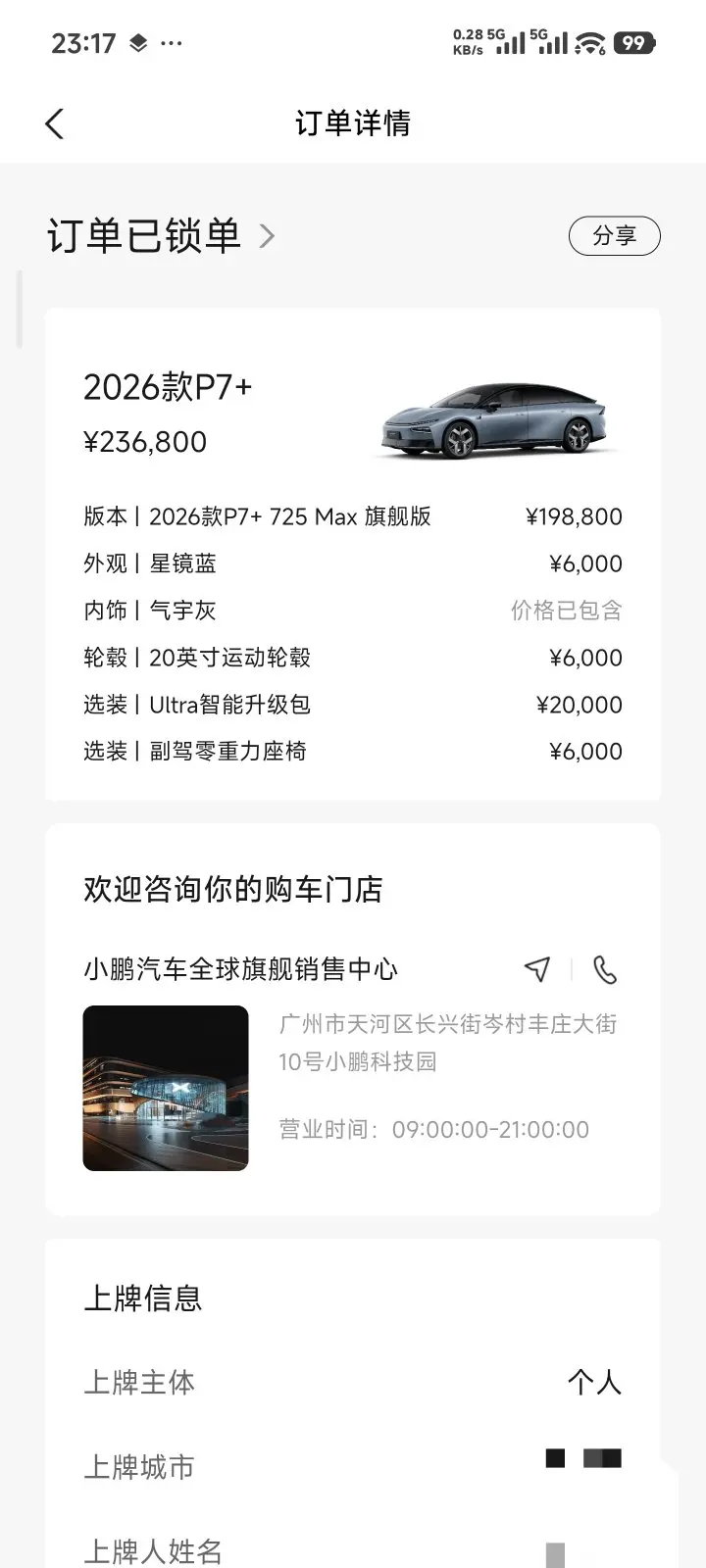Expand the 订单已锁单 status chevron
The height and width of the screenshot is (1568, 706).
[x=267, y=236]
